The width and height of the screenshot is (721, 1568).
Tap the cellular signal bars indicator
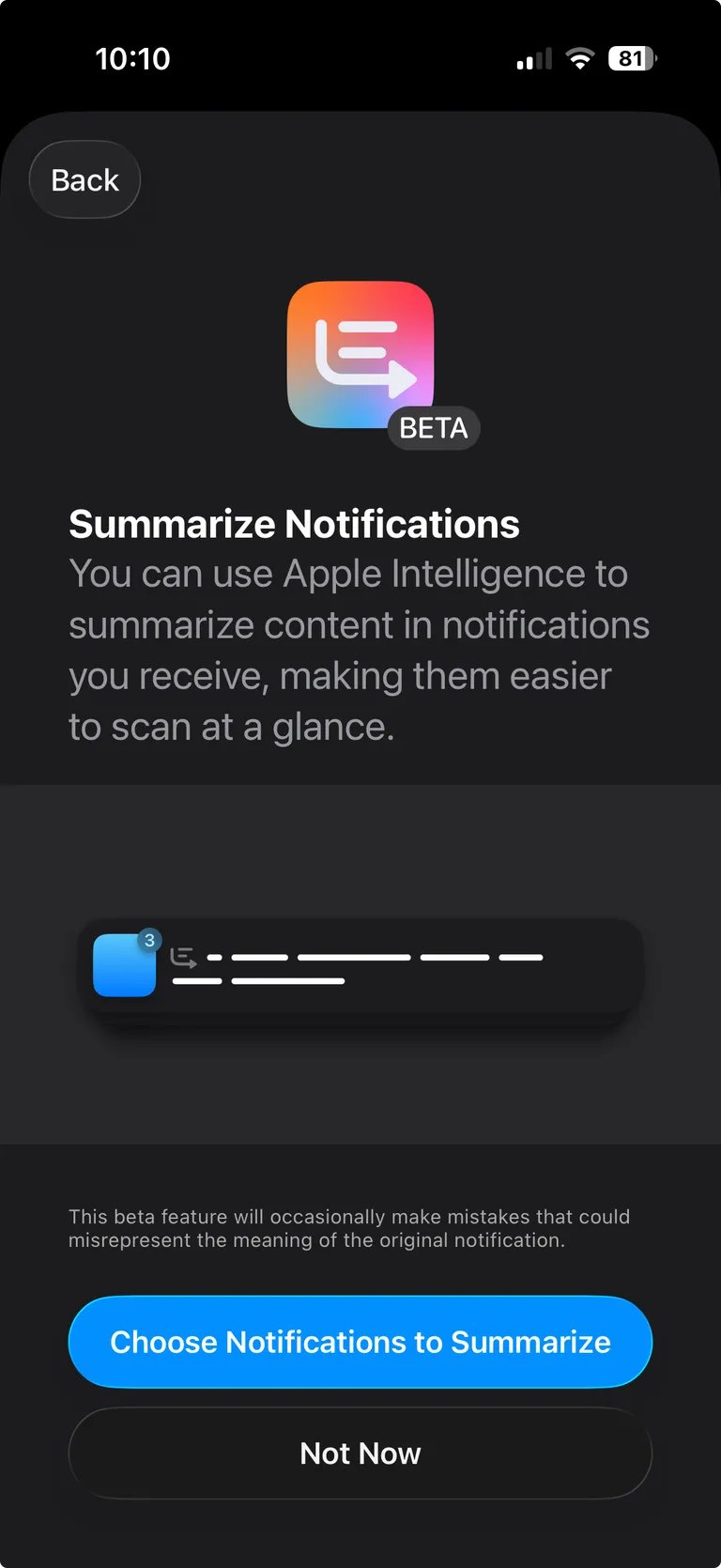tap(531, 57)
